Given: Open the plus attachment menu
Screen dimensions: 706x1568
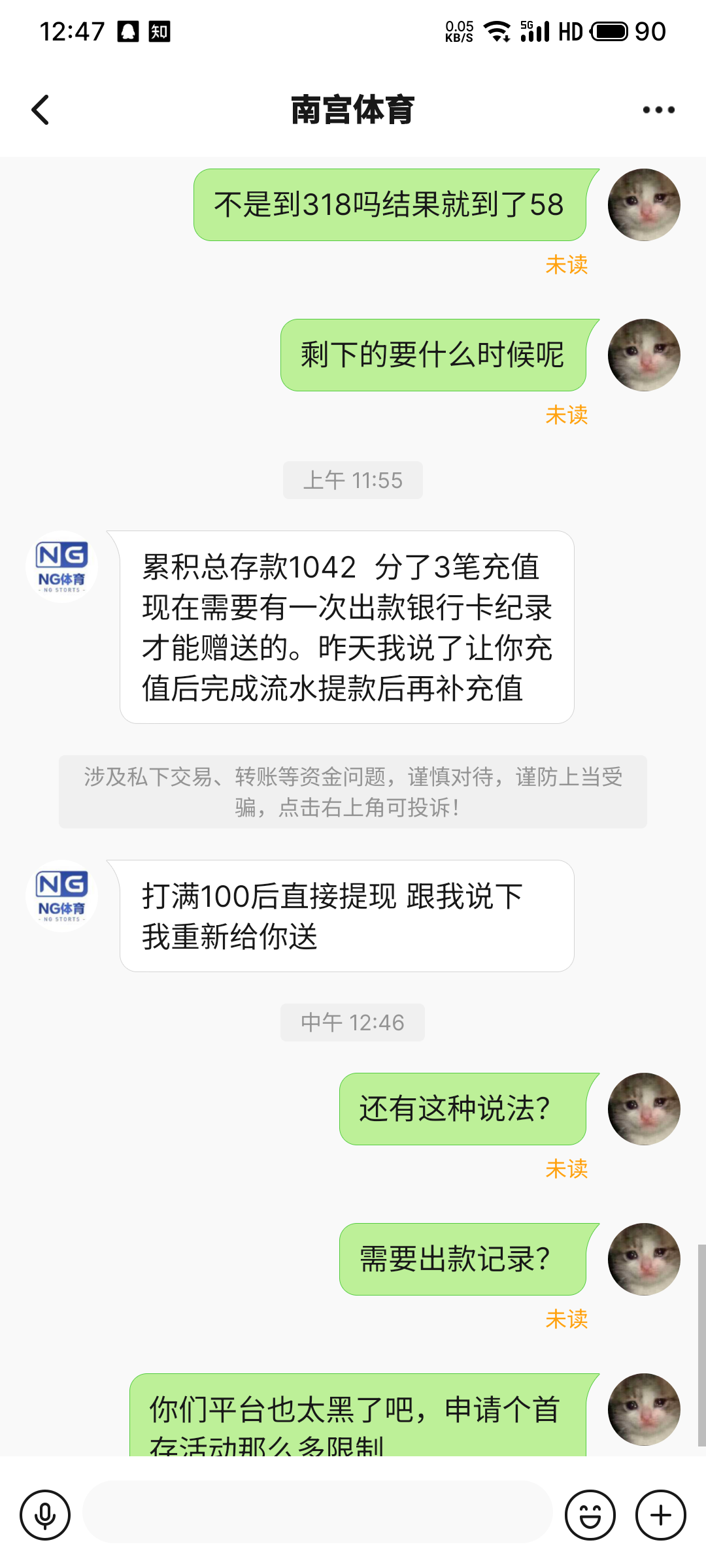Looking at the screenshot, I should click(660, 1514).
